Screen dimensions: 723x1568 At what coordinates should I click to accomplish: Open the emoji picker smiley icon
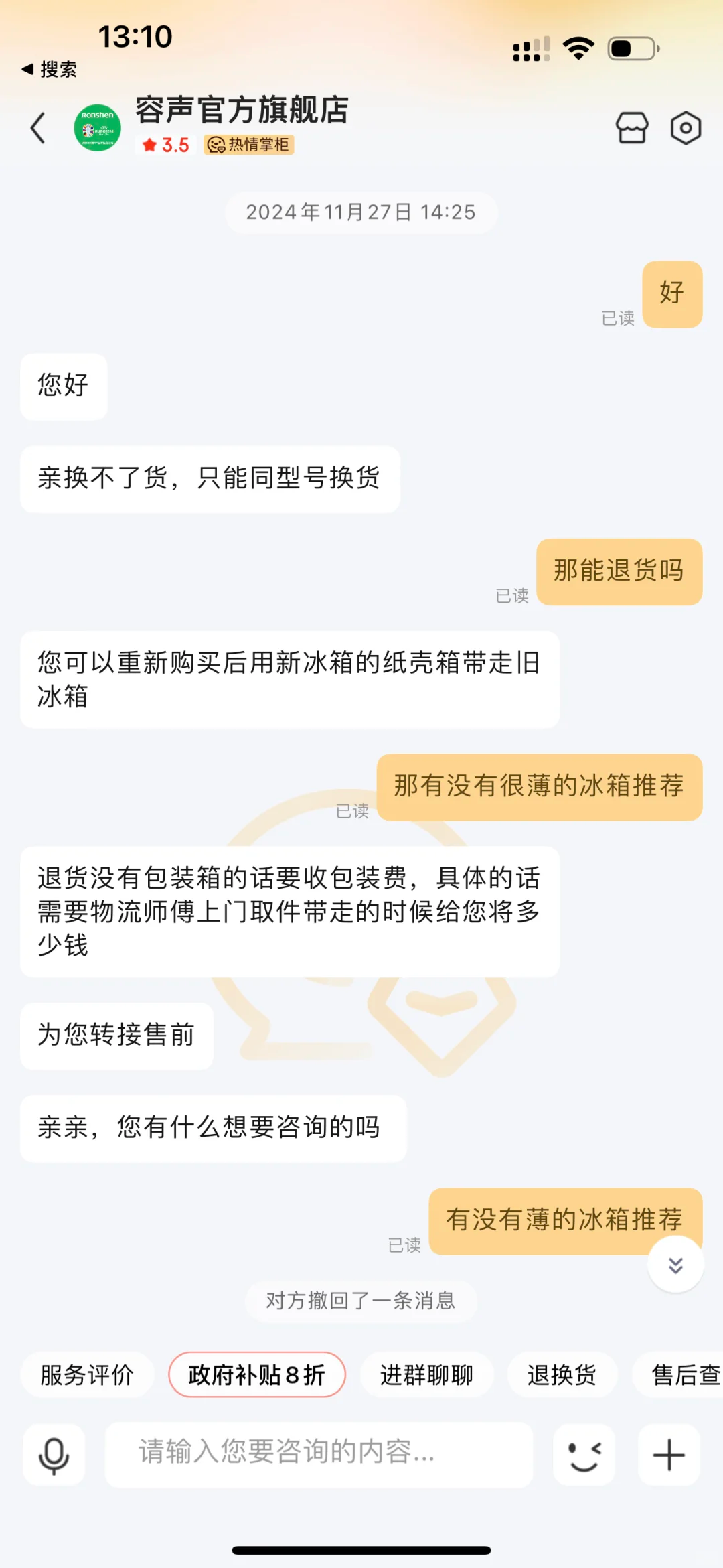tap(584, 1455)
